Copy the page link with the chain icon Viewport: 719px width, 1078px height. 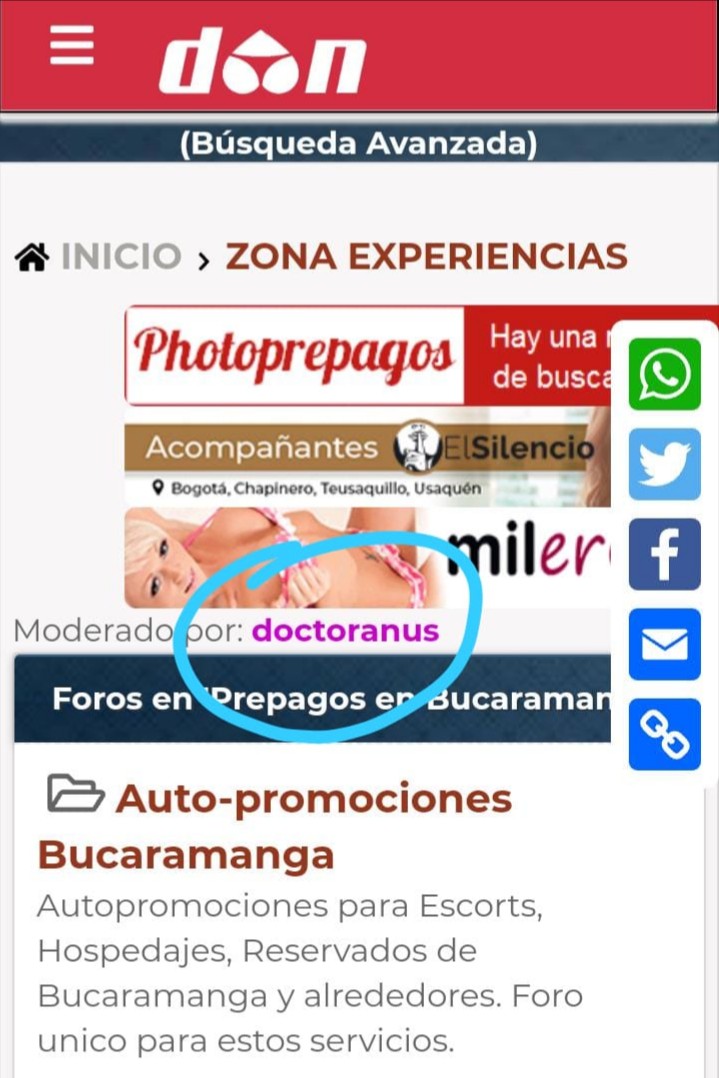click(665, 735)
